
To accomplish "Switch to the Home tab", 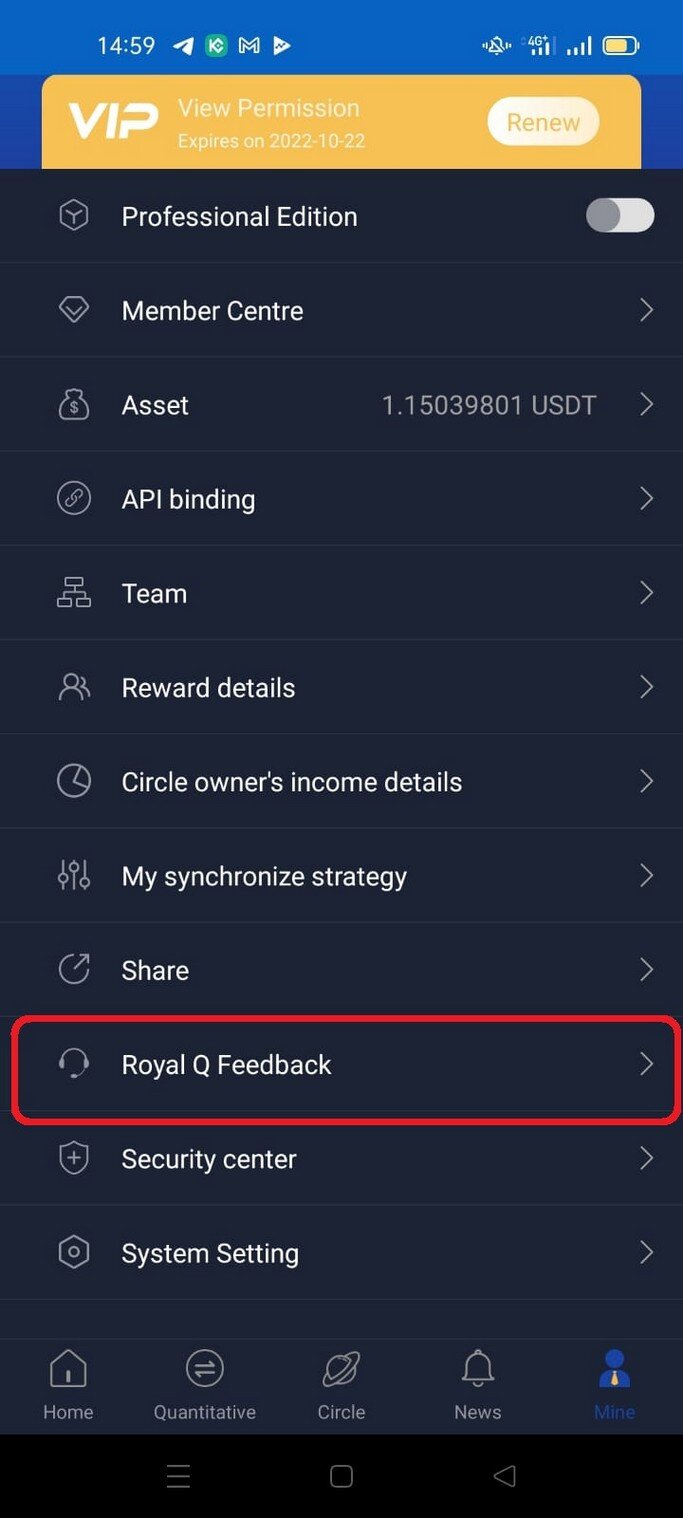I will [68, 1385].
